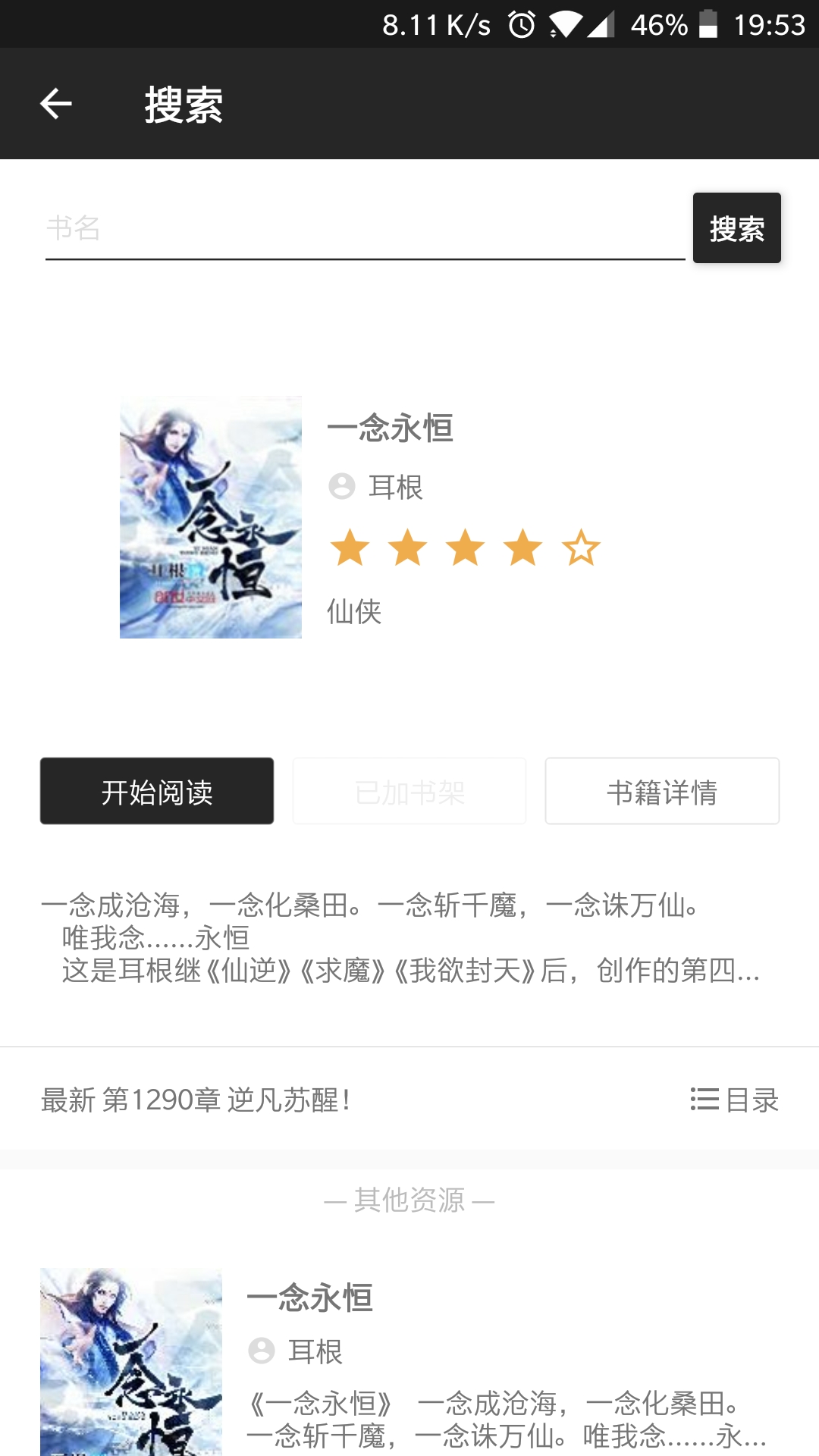Click the 书名 search input field

point(364,227)
